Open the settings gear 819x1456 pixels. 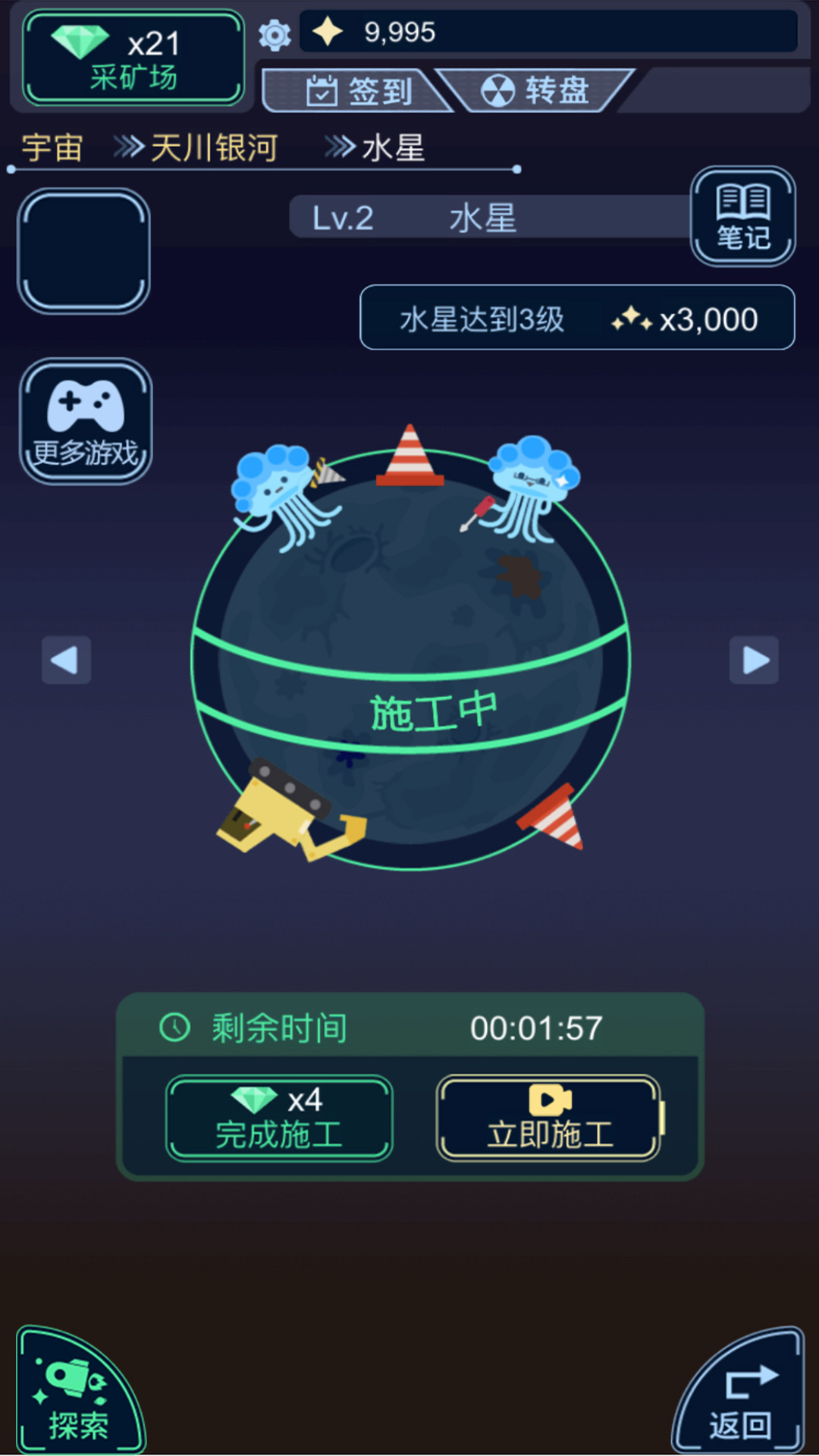coord(274,34)
